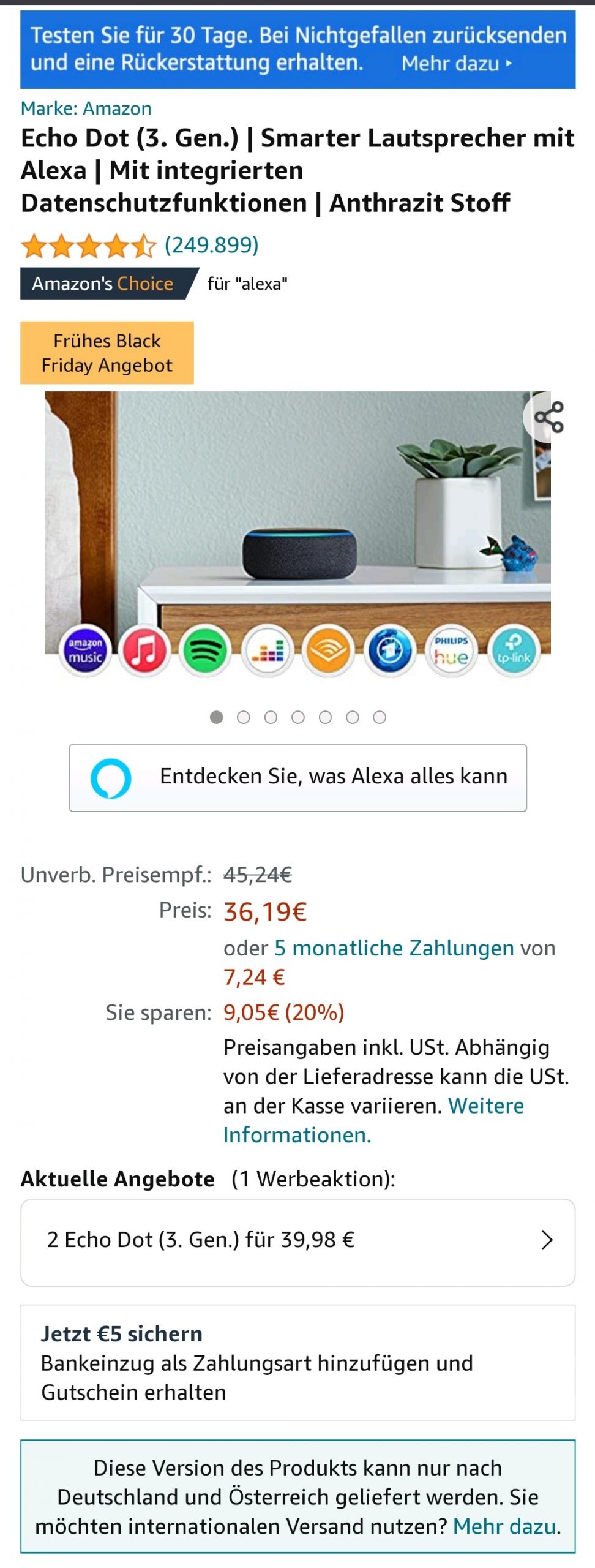Jump to the last image dot
Image resolution: width=595 pixels, height=1568 pixels.
(380, 717)
